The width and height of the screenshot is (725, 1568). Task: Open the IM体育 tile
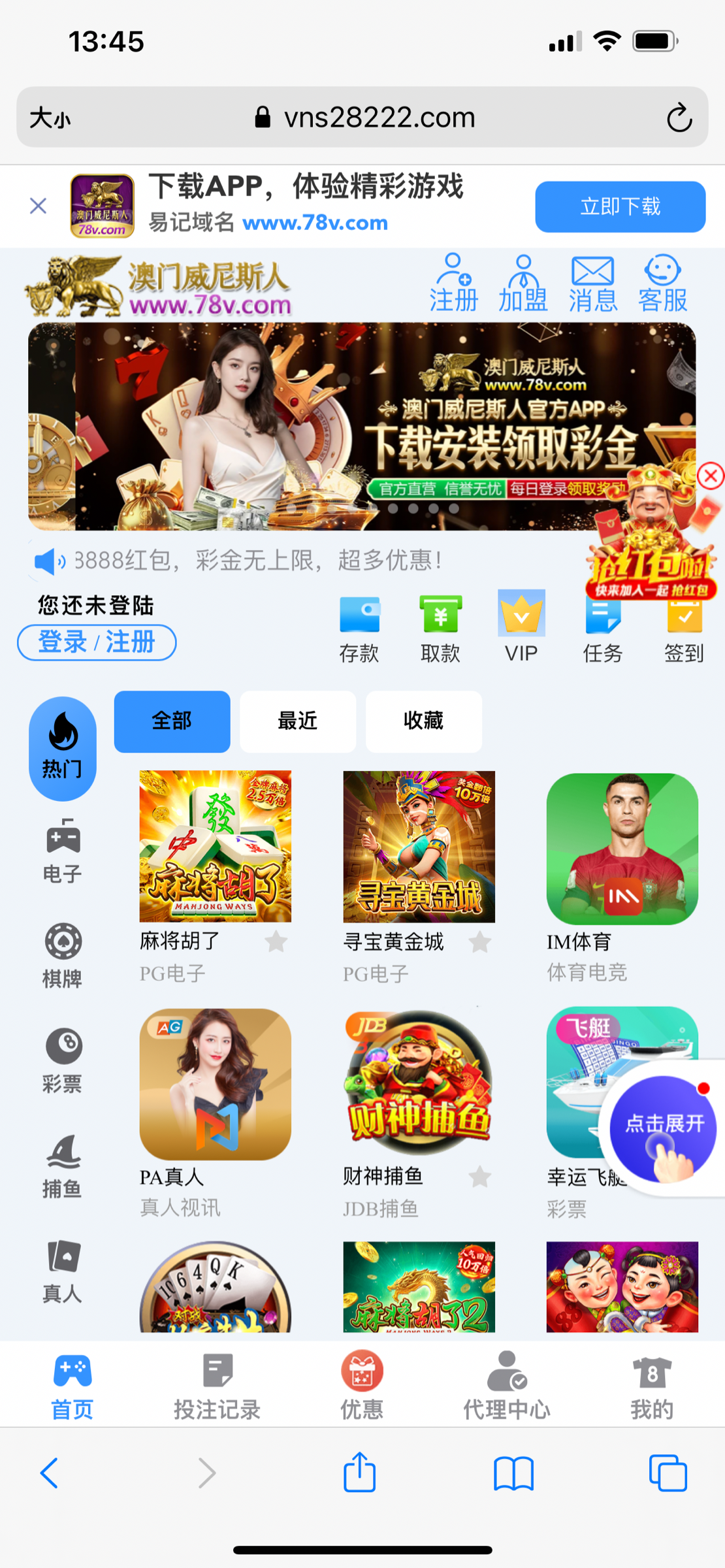[622, 849]
